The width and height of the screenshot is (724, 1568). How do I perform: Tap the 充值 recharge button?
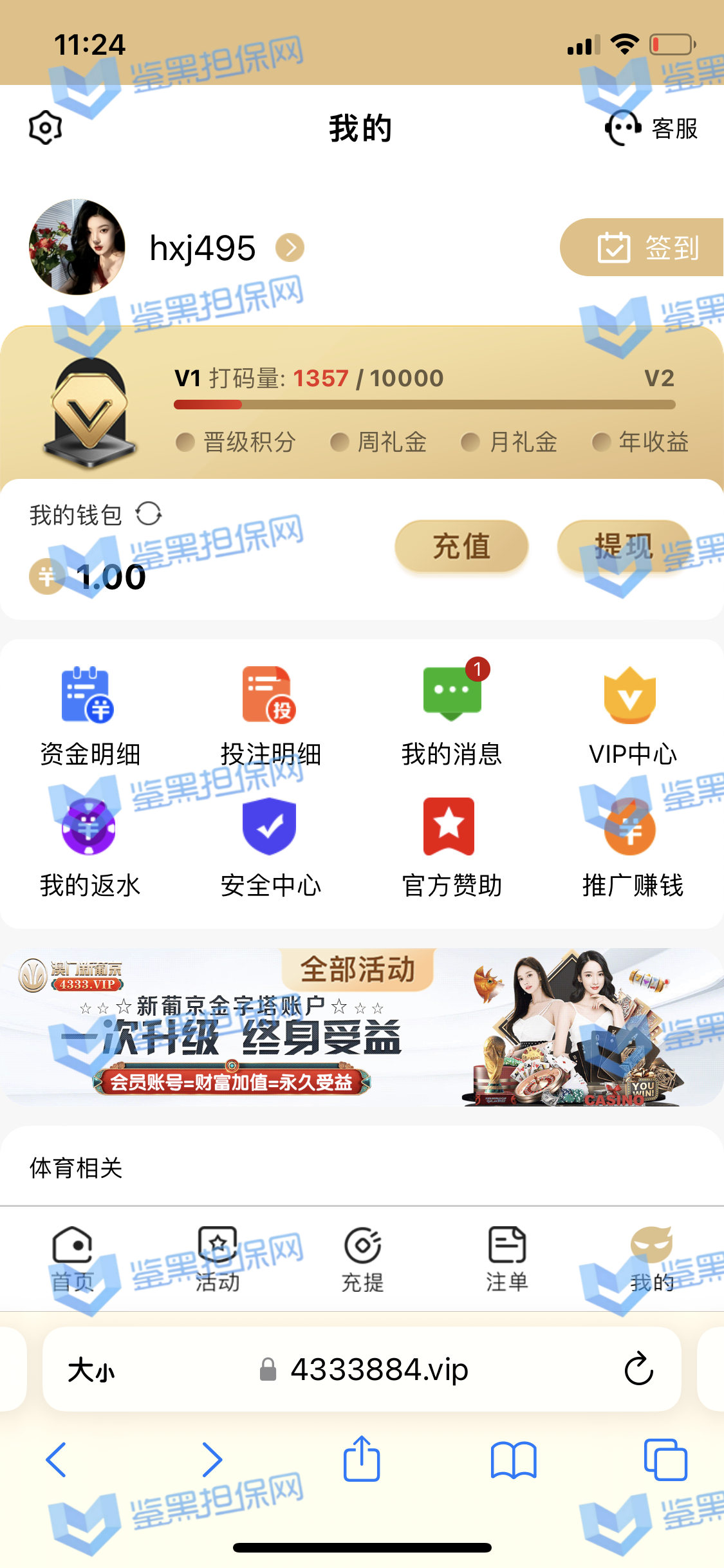coord(461,547)
